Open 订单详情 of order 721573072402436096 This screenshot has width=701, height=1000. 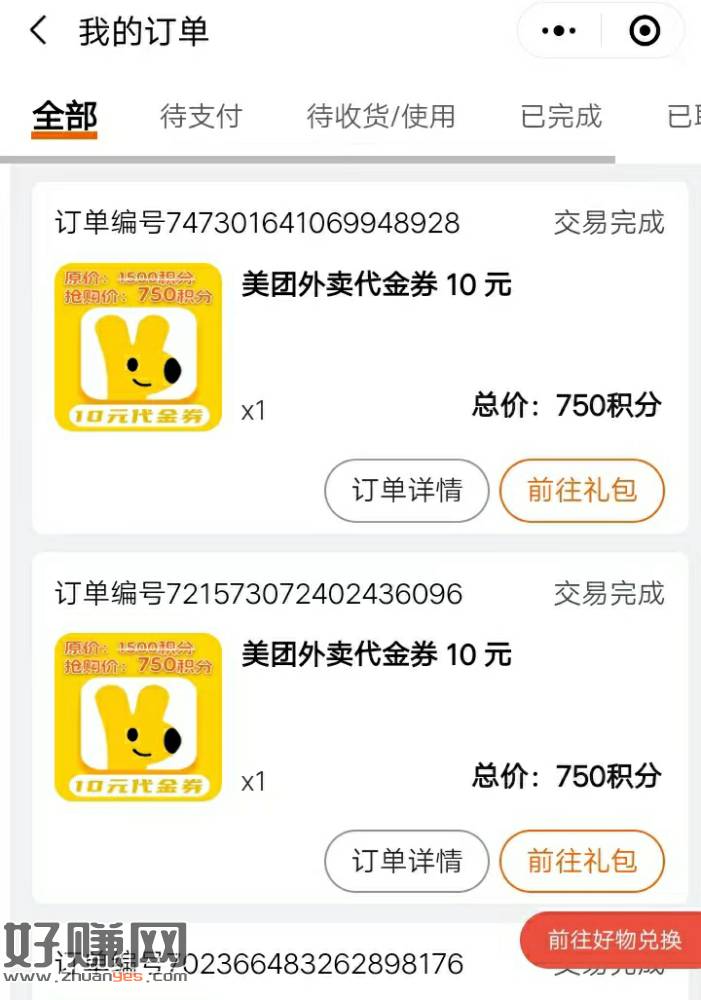click(406, 860)
